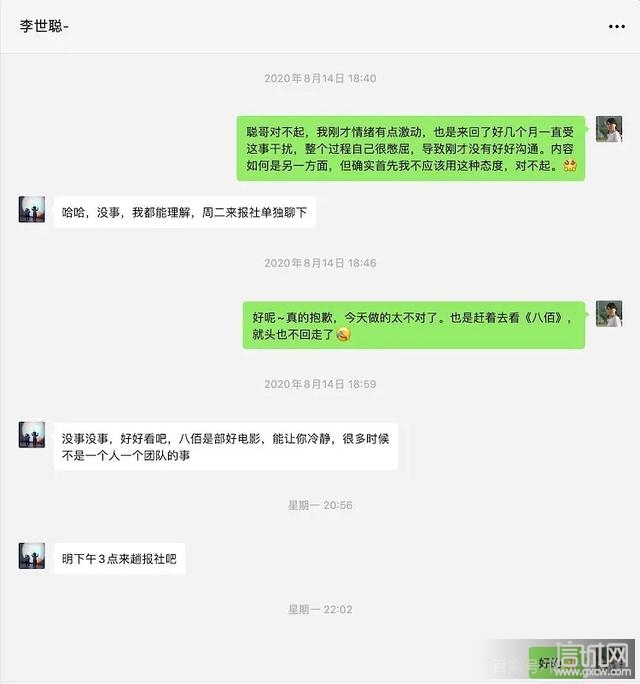Screen dimensions: 640x684
Task: Open my avatar beside the '好呢~真的抱歉' message
Action: (609, 314)
